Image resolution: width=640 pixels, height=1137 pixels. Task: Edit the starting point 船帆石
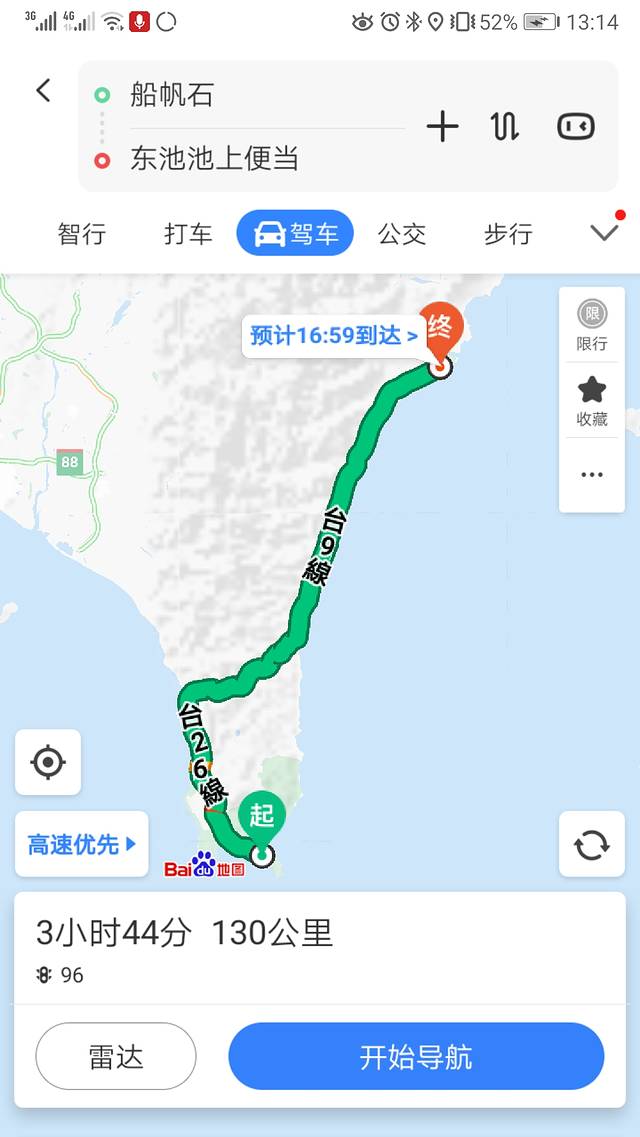coord(250,95)
